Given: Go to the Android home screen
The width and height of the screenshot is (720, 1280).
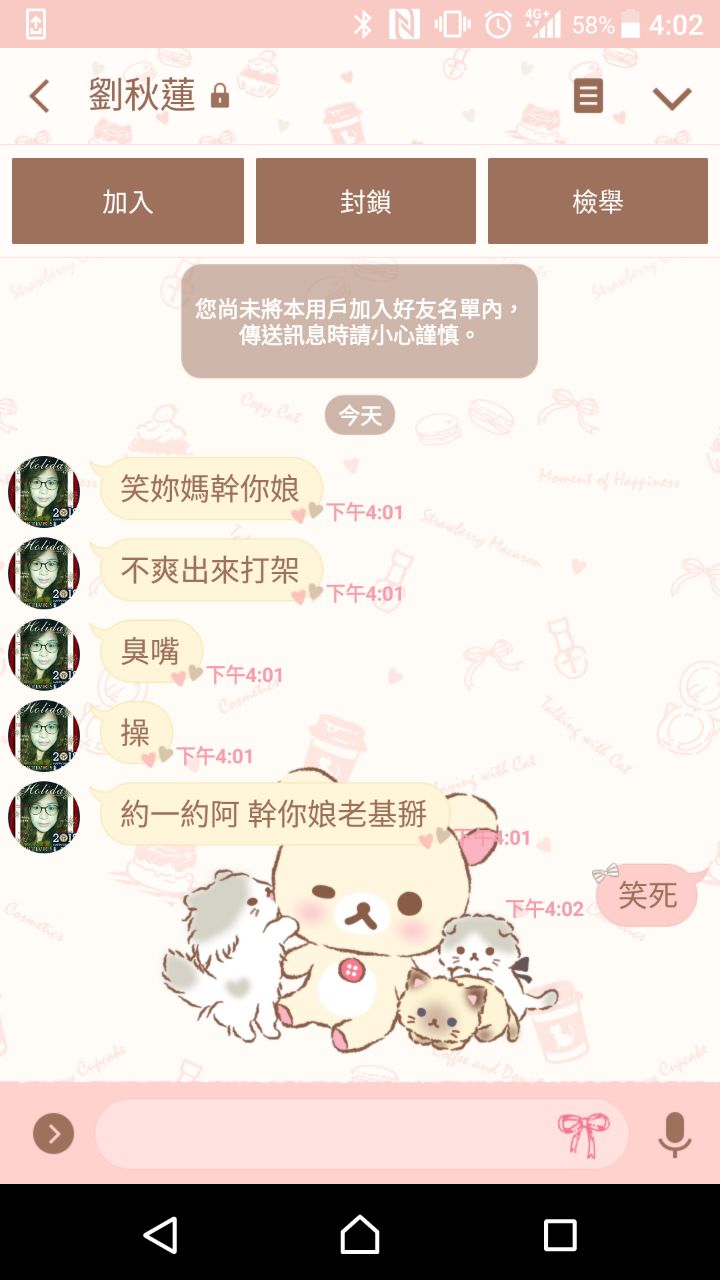Looking at the screenshot, I should click(360, 1235).
